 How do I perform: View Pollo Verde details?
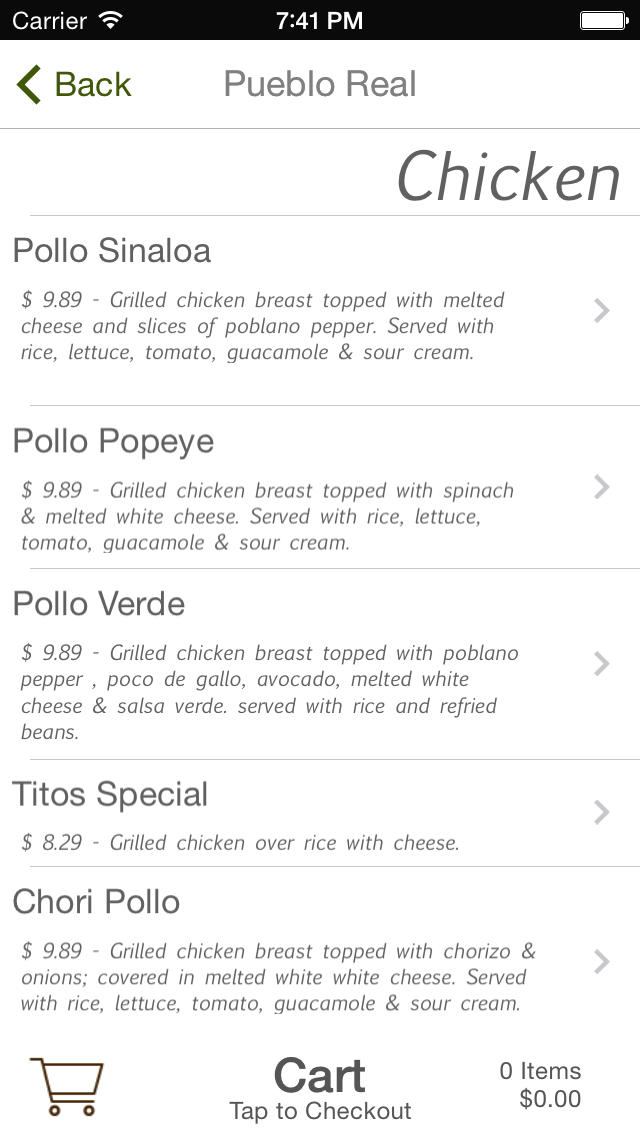320,664
